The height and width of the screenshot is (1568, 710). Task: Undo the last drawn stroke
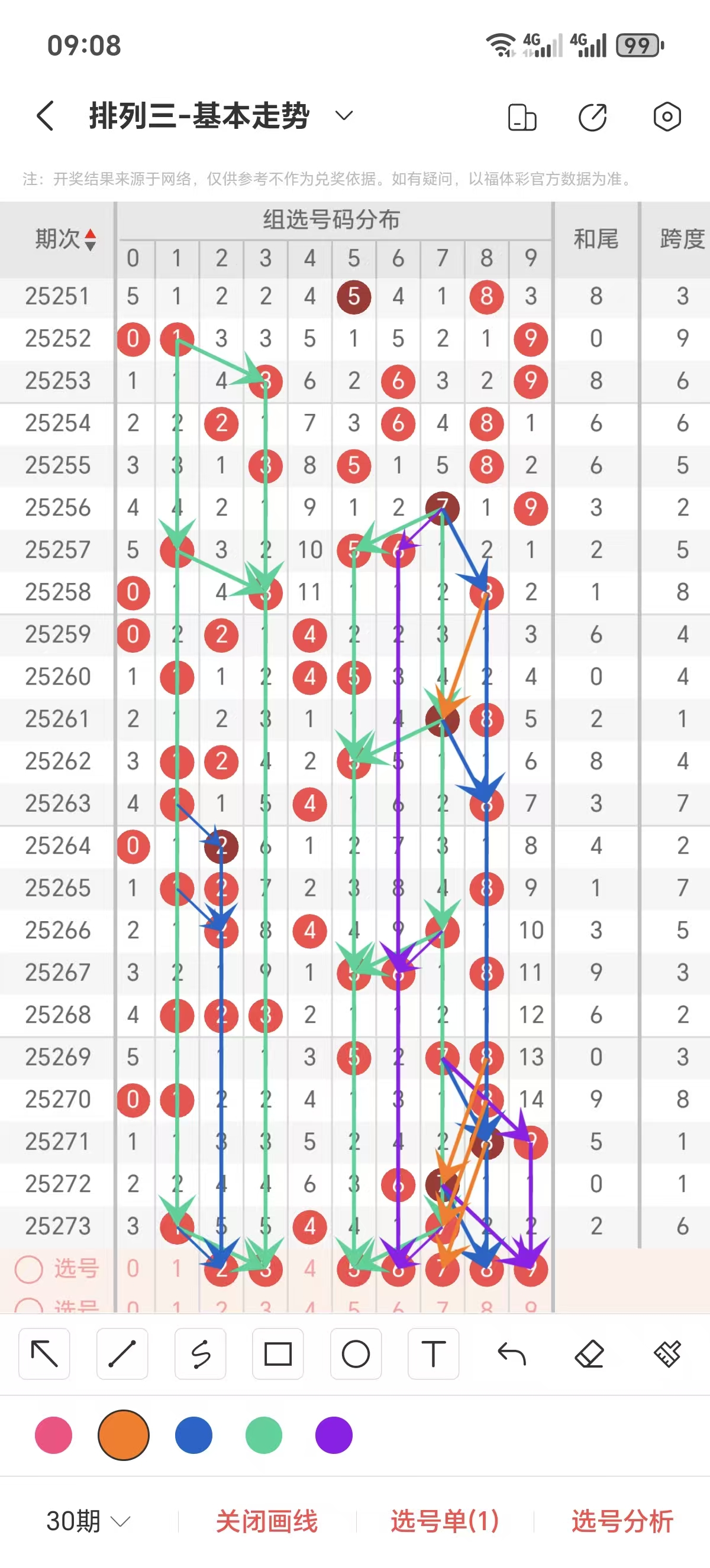pyautogui.click(x=511, y=1355)
